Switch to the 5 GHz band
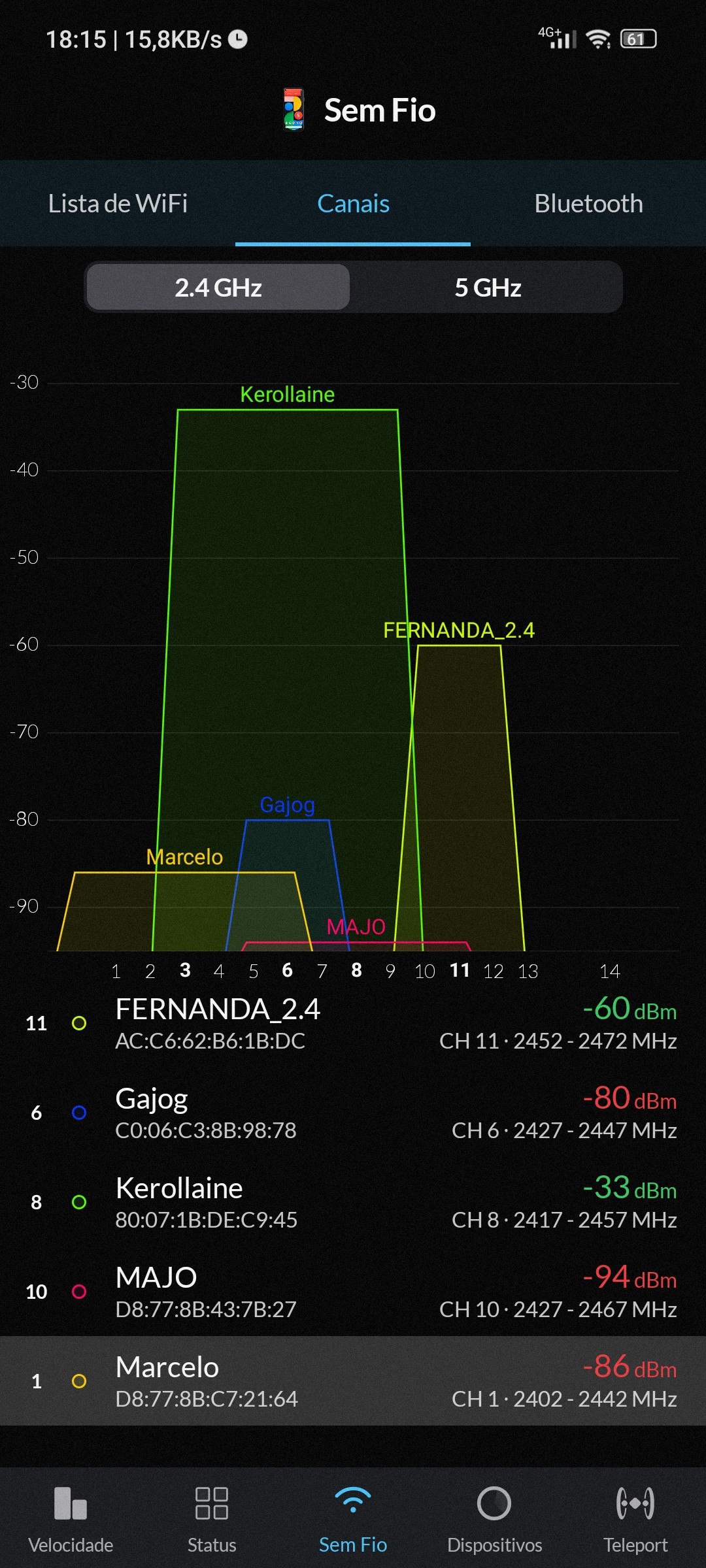706x1568 pixels. tap(488, 287)
